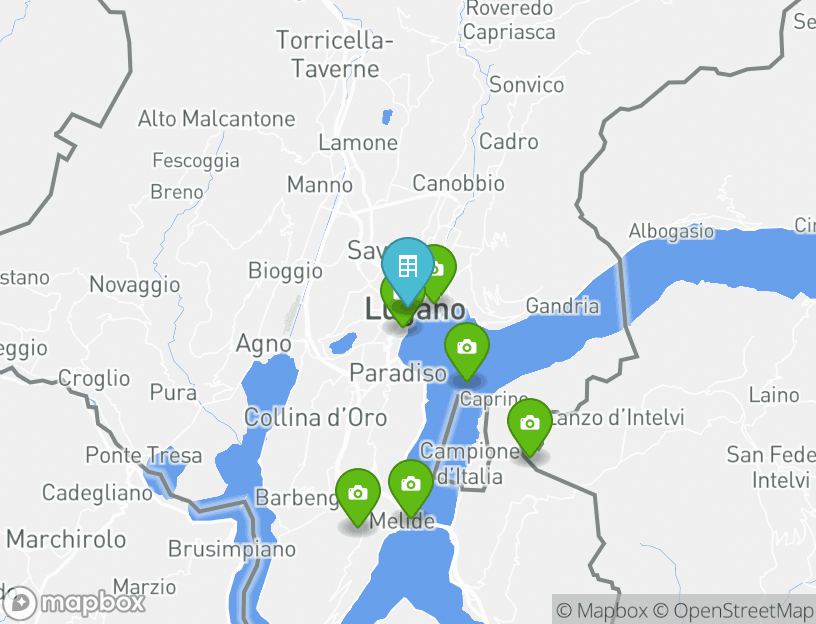Tap the blue hotel marker over Lugano
Screen dimensions: 816x624
coord(407,266)
